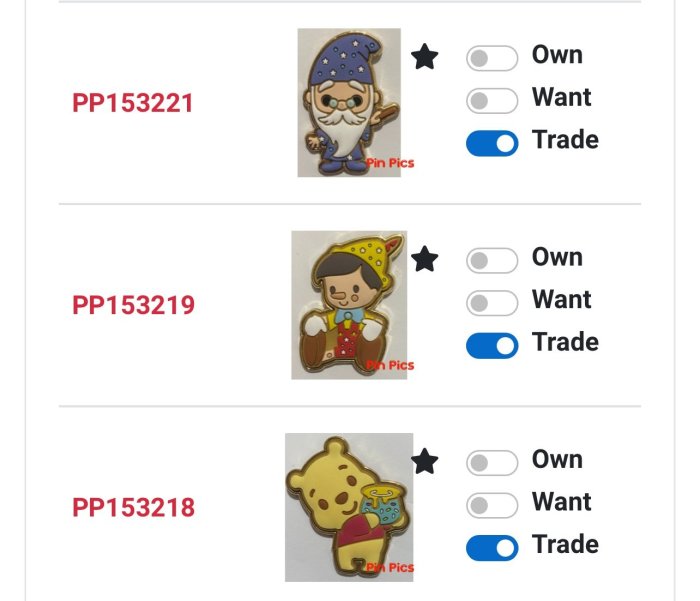Screen dimensions: 700x601
Task: Tap the star icon for PP153219
Action: [425, 260]
